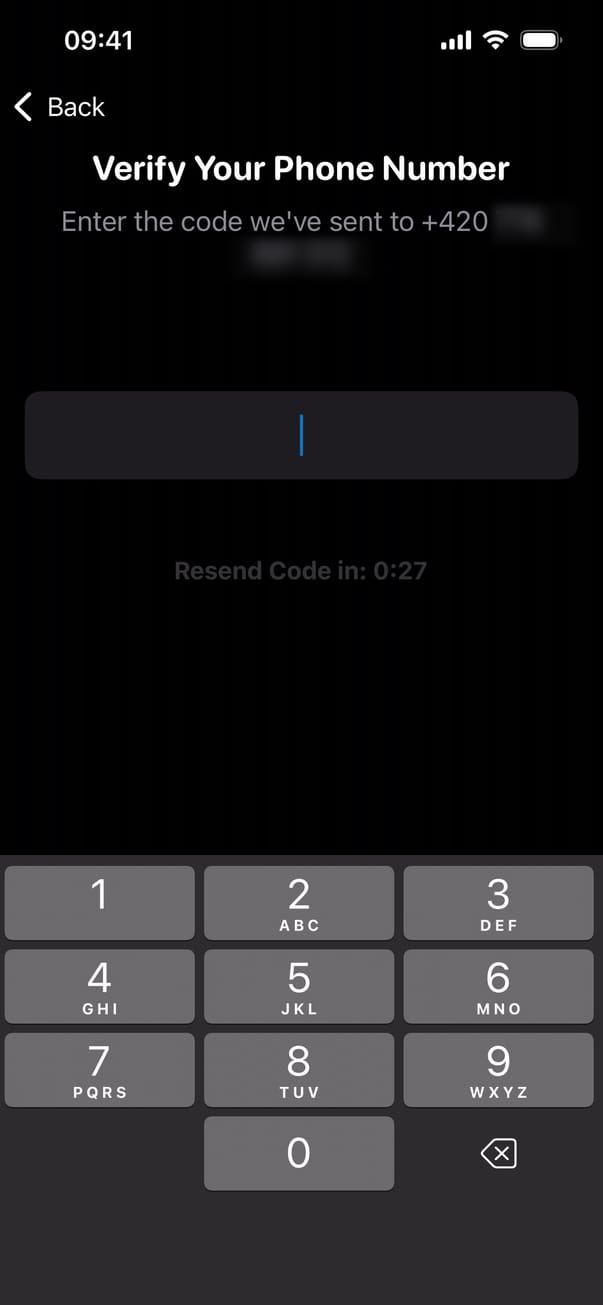Tap the 3 key

pos(498,902)
